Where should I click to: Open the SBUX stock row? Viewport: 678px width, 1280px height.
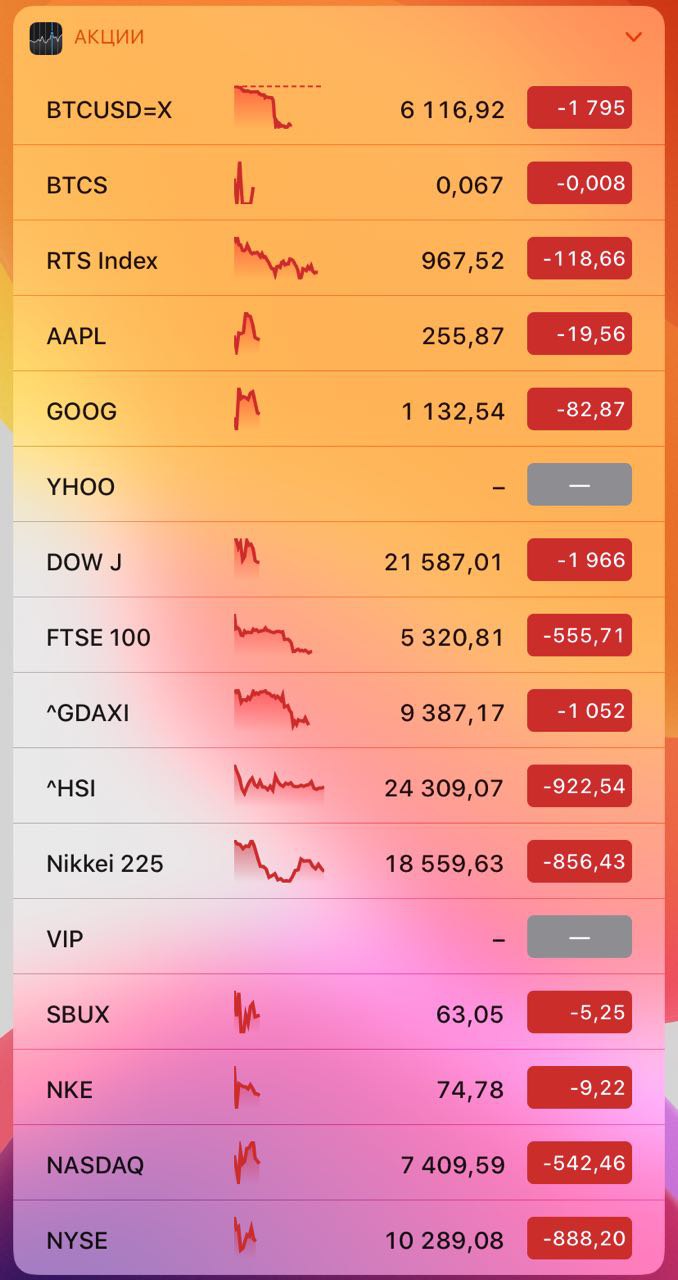pos(339,1013)
